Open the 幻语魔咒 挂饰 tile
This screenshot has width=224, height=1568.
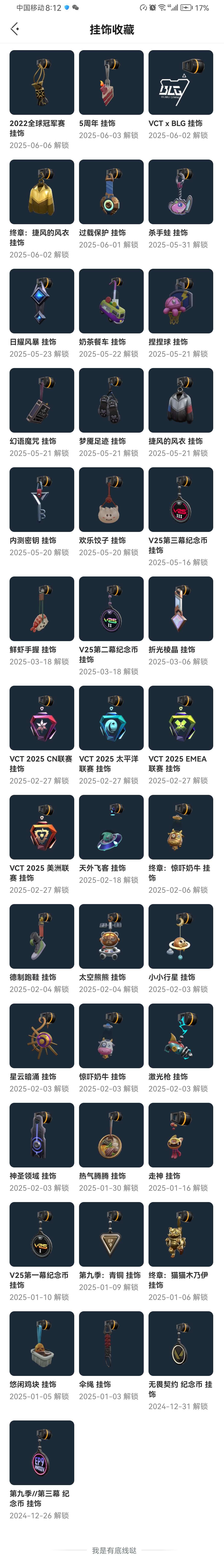[41, 400]
